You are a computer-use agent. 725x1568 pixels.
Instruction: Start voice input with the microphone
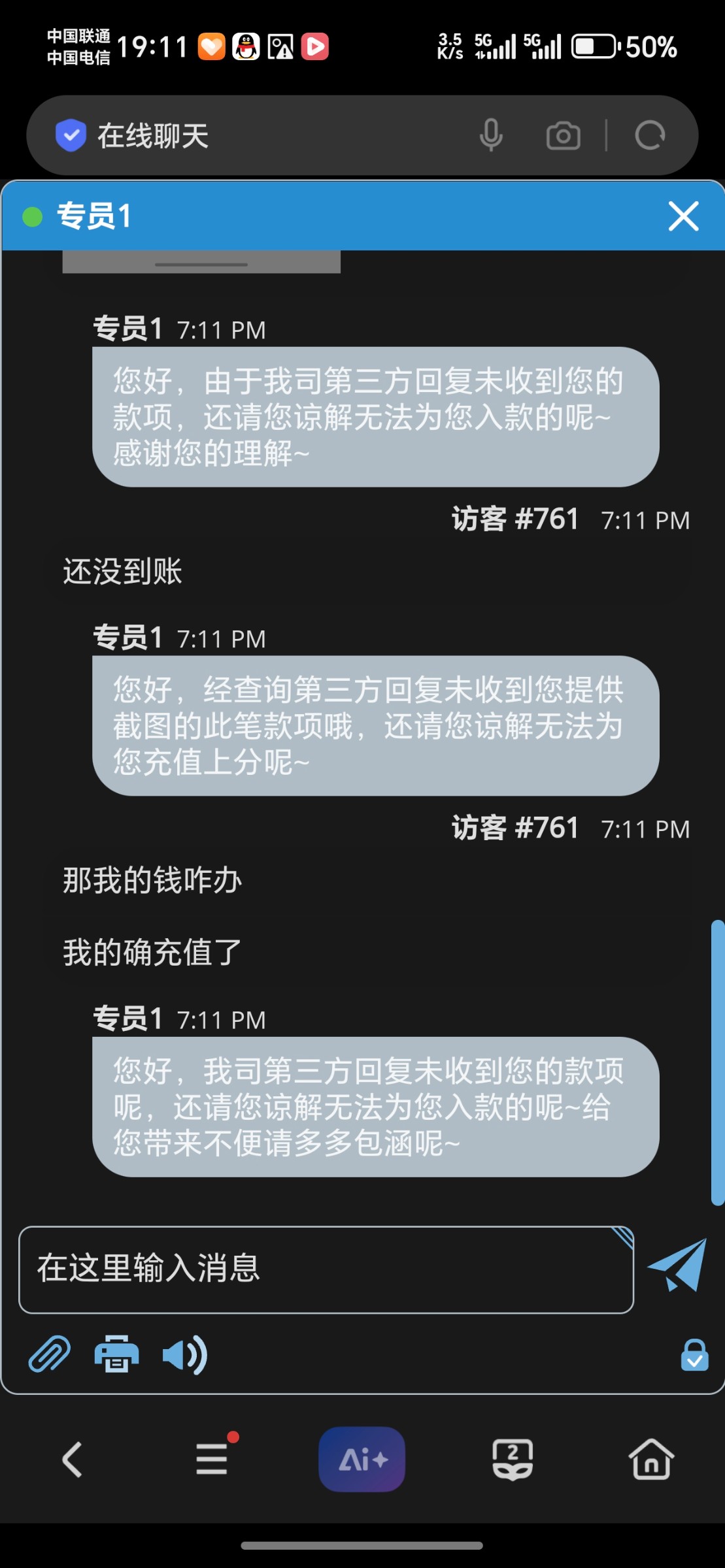tap(491, 136)
